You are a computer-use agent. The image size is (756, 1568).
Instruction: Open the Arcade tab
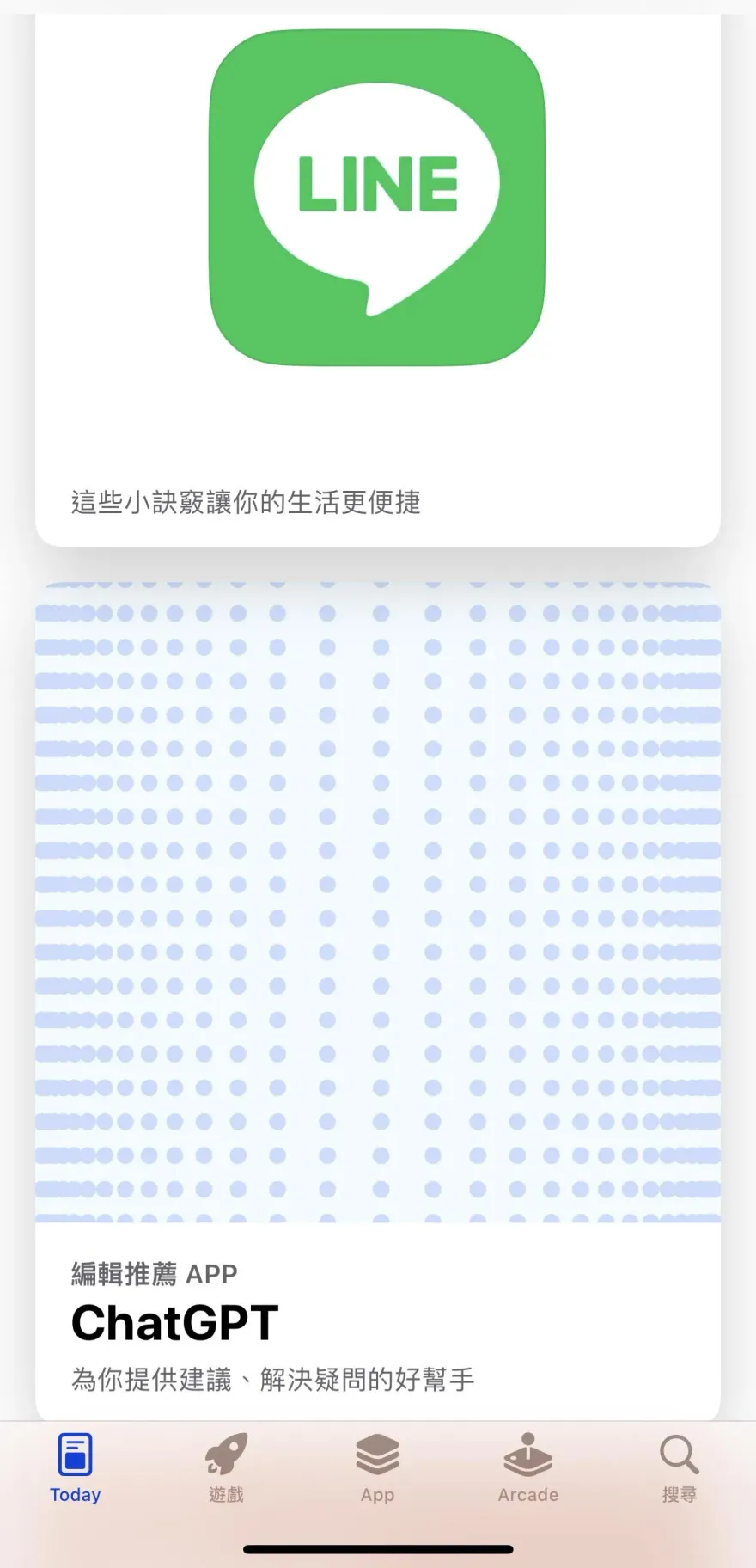pyautogui.click(x=527, y=1468)
